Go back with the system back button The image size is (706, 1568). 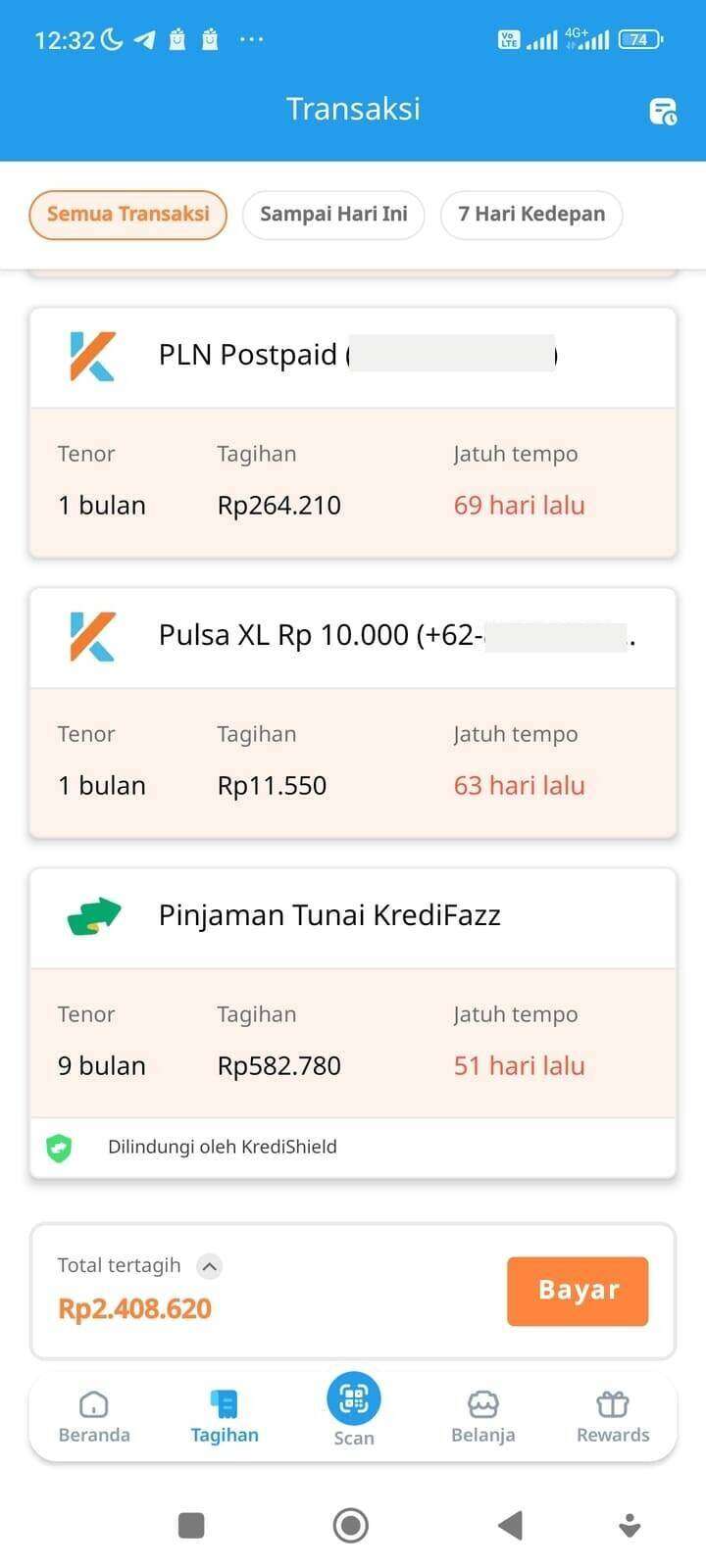(x=509, y=1525)
